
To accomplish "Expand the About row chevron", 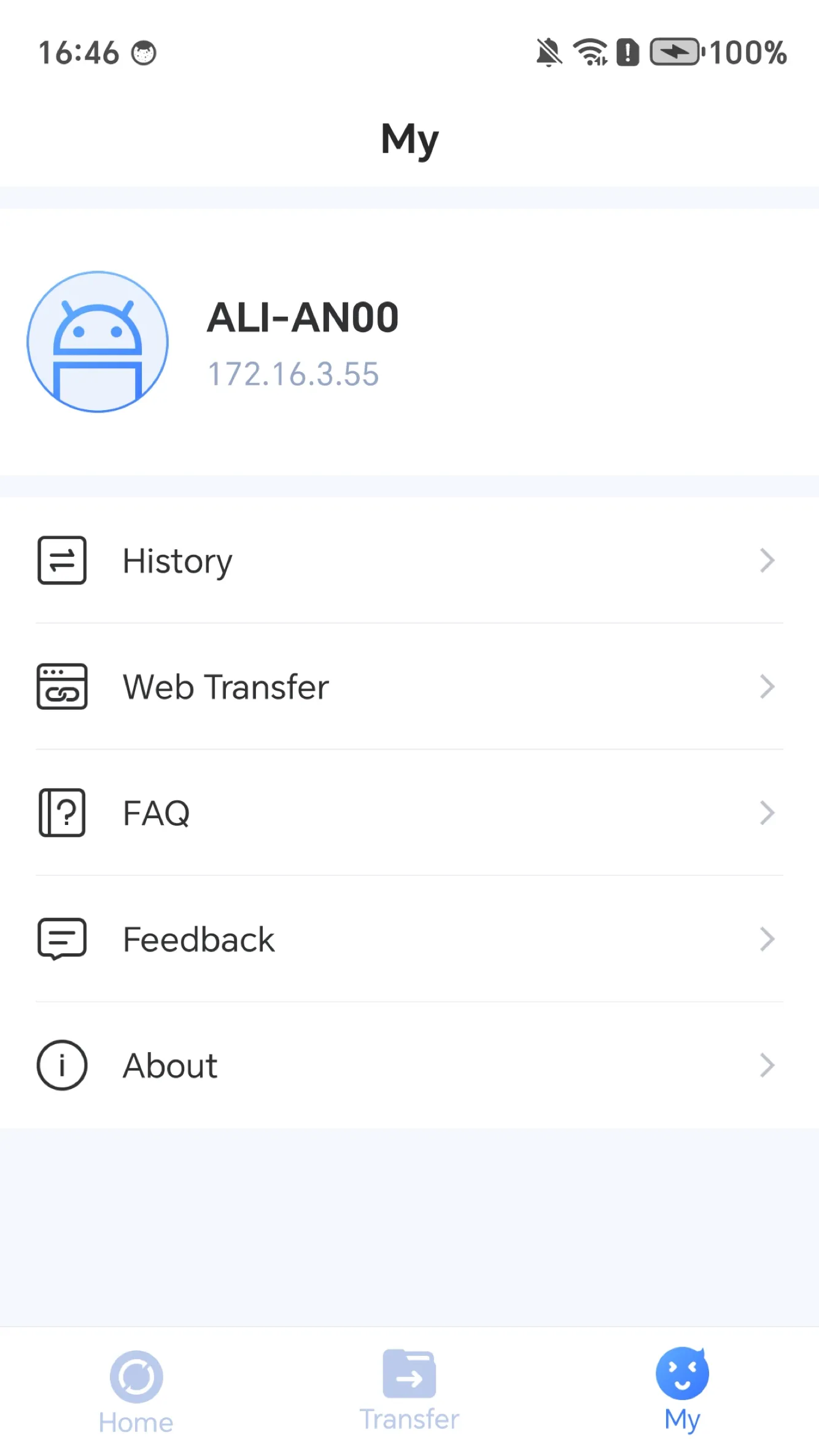I will [767, 1066].
